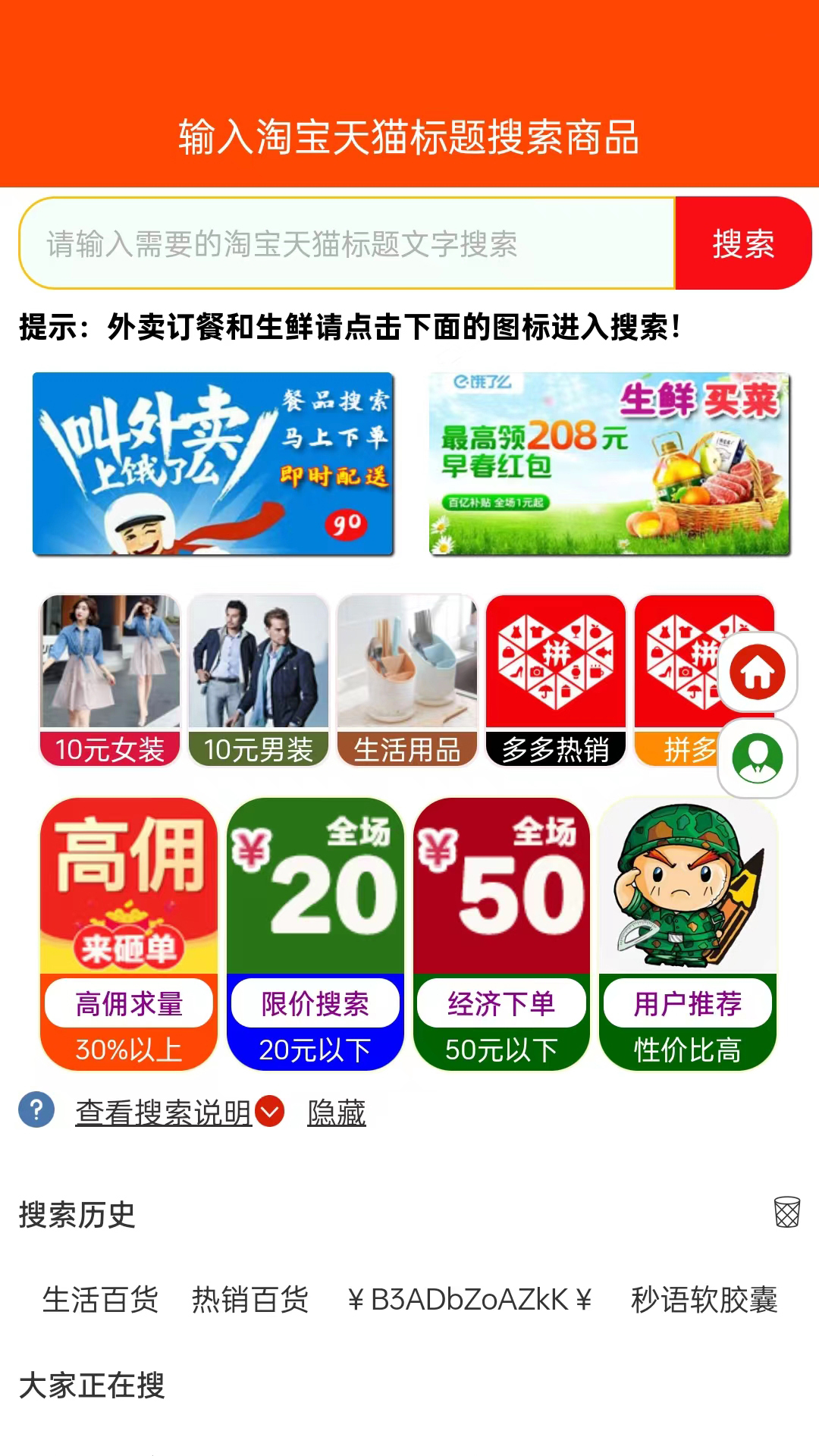This screenshot has width=819, height=1456.
Task: Reuse the 秒语软胶囊 history search
Action: (704, 1300)
